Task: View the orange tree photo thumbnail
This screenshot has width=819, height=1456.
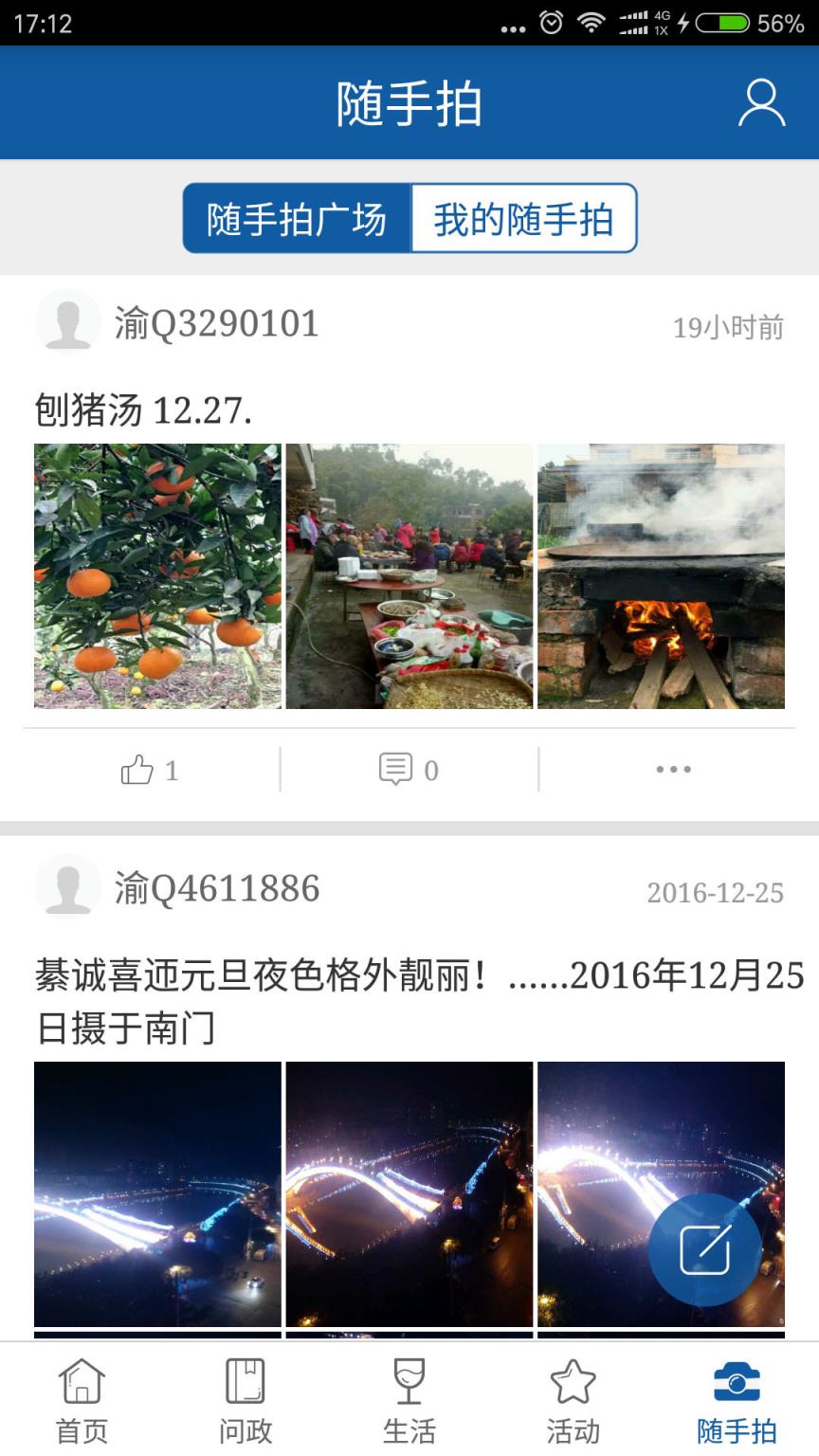Action: coord(156,573)
